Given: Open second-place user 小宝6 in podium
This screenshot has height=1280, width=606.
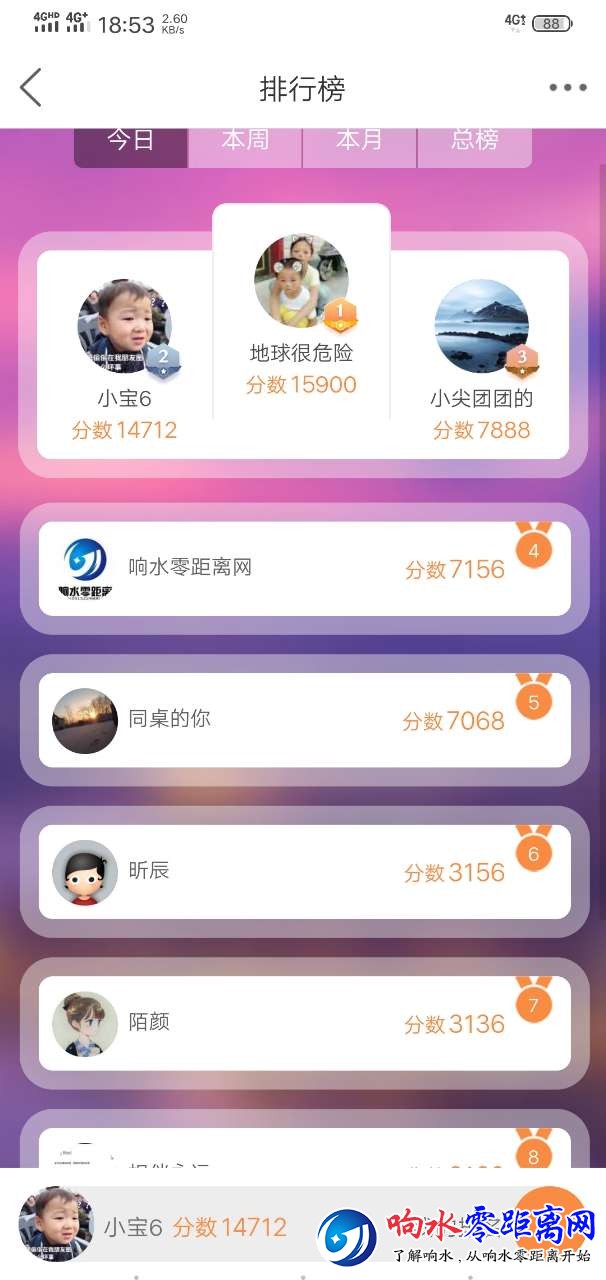Looking at the screenshot, I should tap(124, 328).
